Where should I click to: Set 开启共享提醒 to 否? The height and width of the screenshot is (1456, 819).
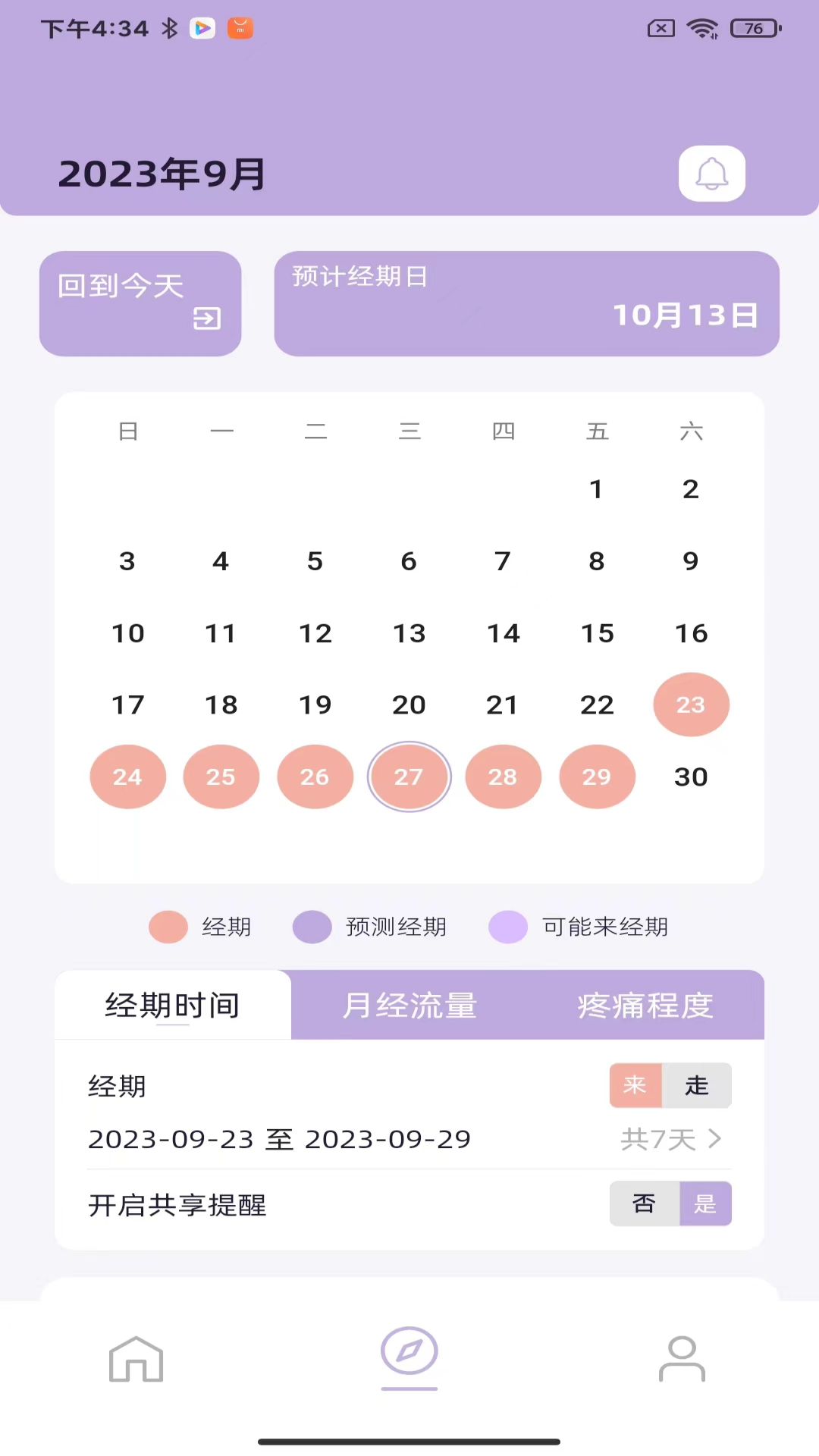click(x=645, y=1203)
